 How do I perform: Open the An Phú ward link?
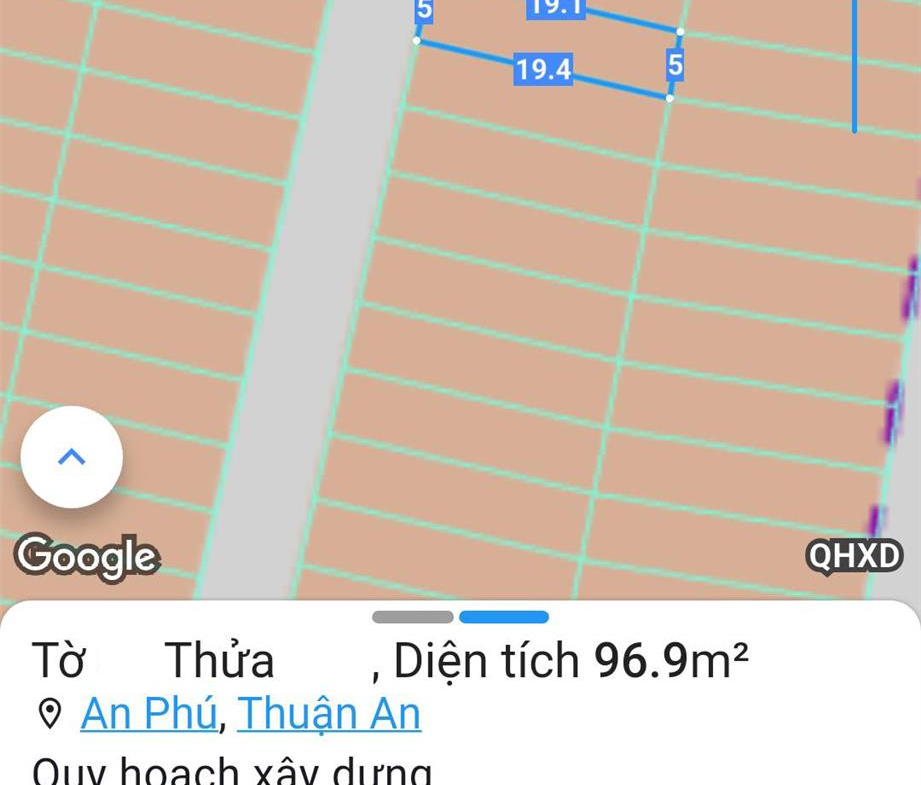pos(149,714)
